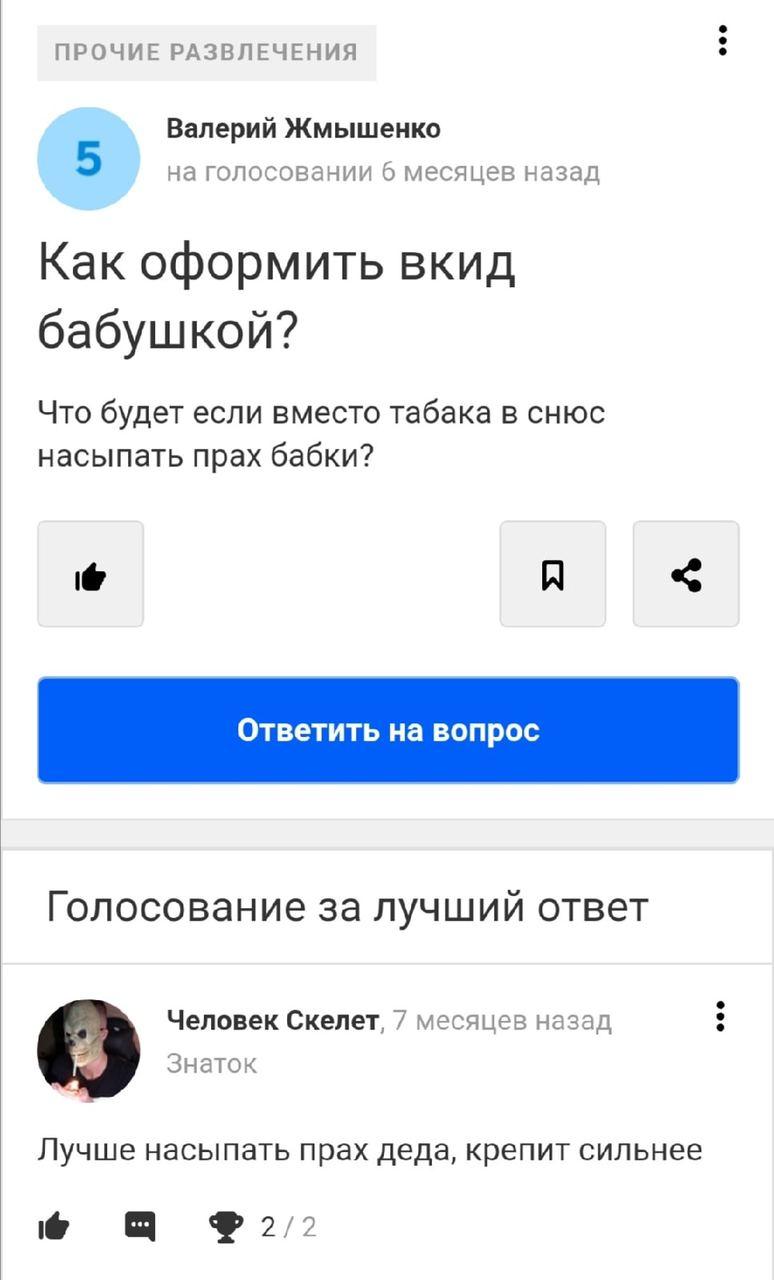Bookmark this question
This screenshot has height=1280, width=774.
tap(553, 574)
